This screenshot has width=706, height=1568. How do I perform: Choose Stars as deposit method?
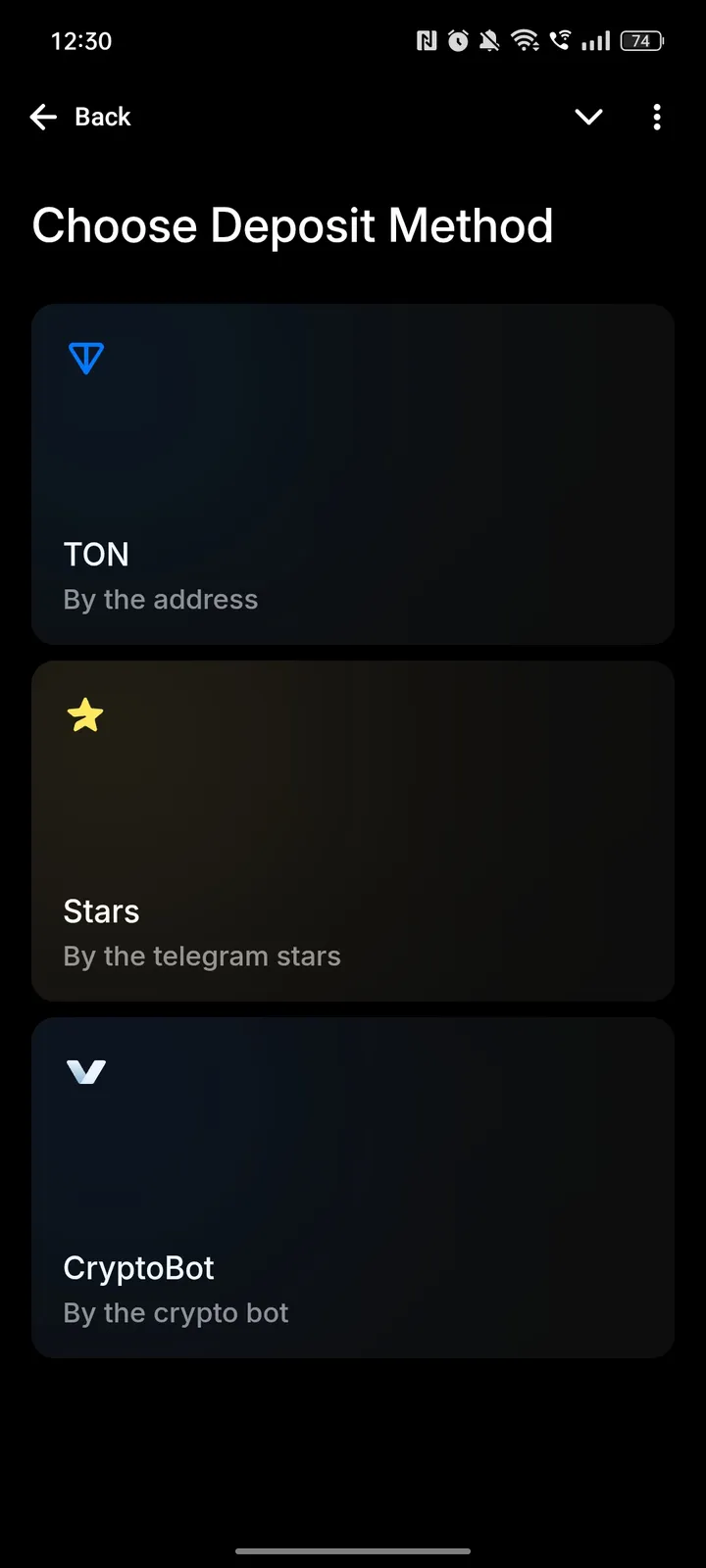point(353,832)
